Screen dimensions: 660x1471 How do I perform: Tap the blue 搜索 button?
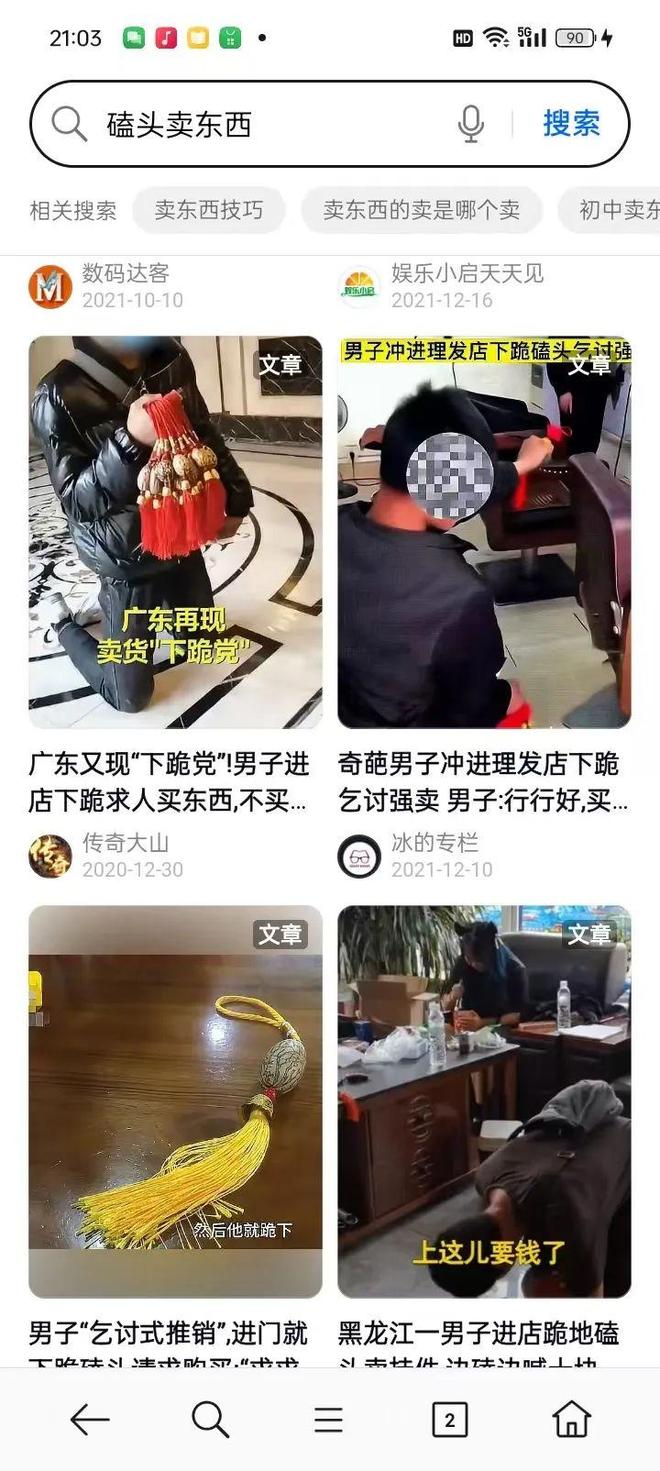coord(571,124)
